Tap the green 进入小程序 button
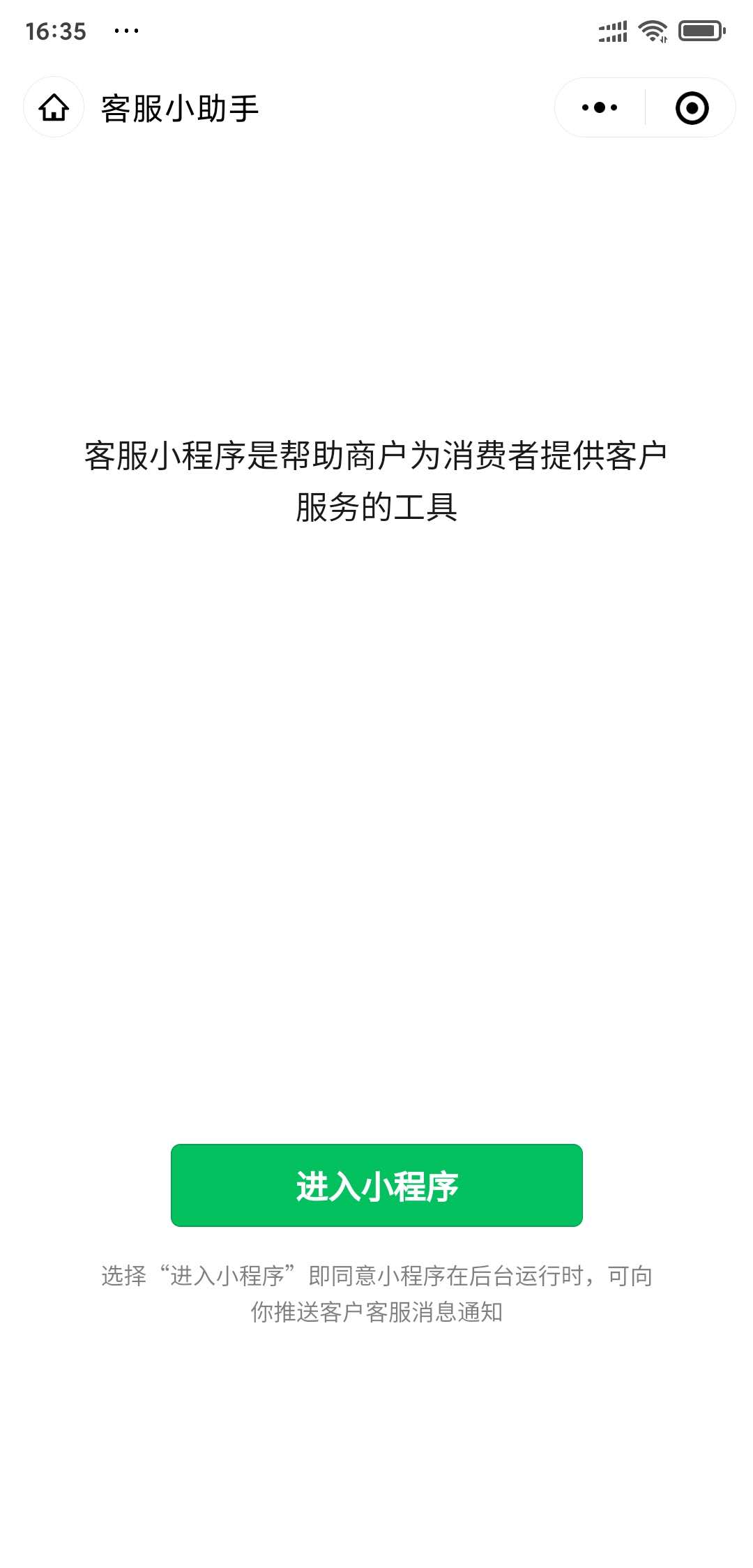The image size is (753, 1568). pyautogui.click(x=376, y=1185)
